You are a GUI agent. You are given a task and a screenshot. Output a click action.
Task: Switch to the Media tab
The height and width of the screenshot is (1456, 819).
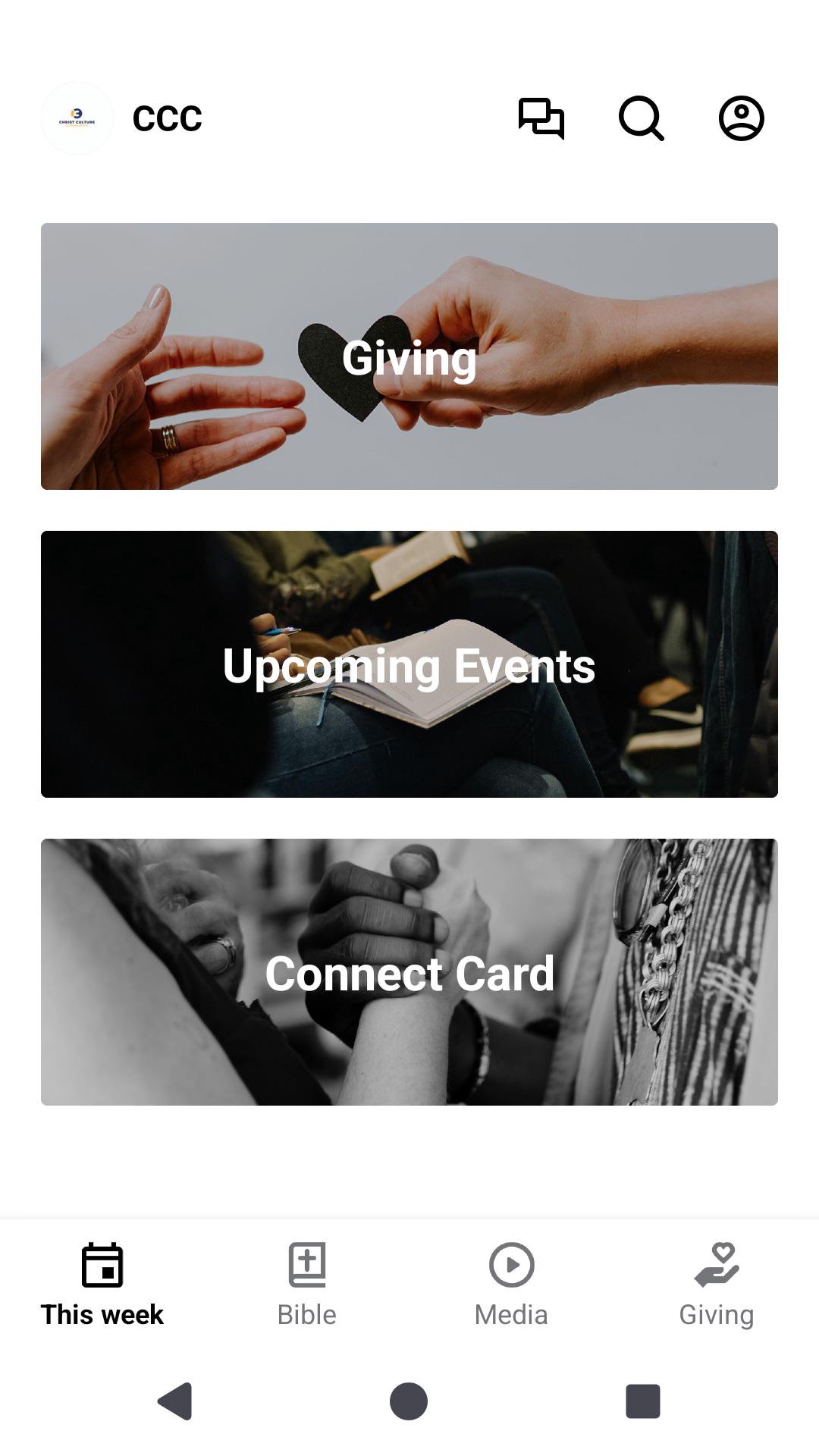[x=511, y=1285]
